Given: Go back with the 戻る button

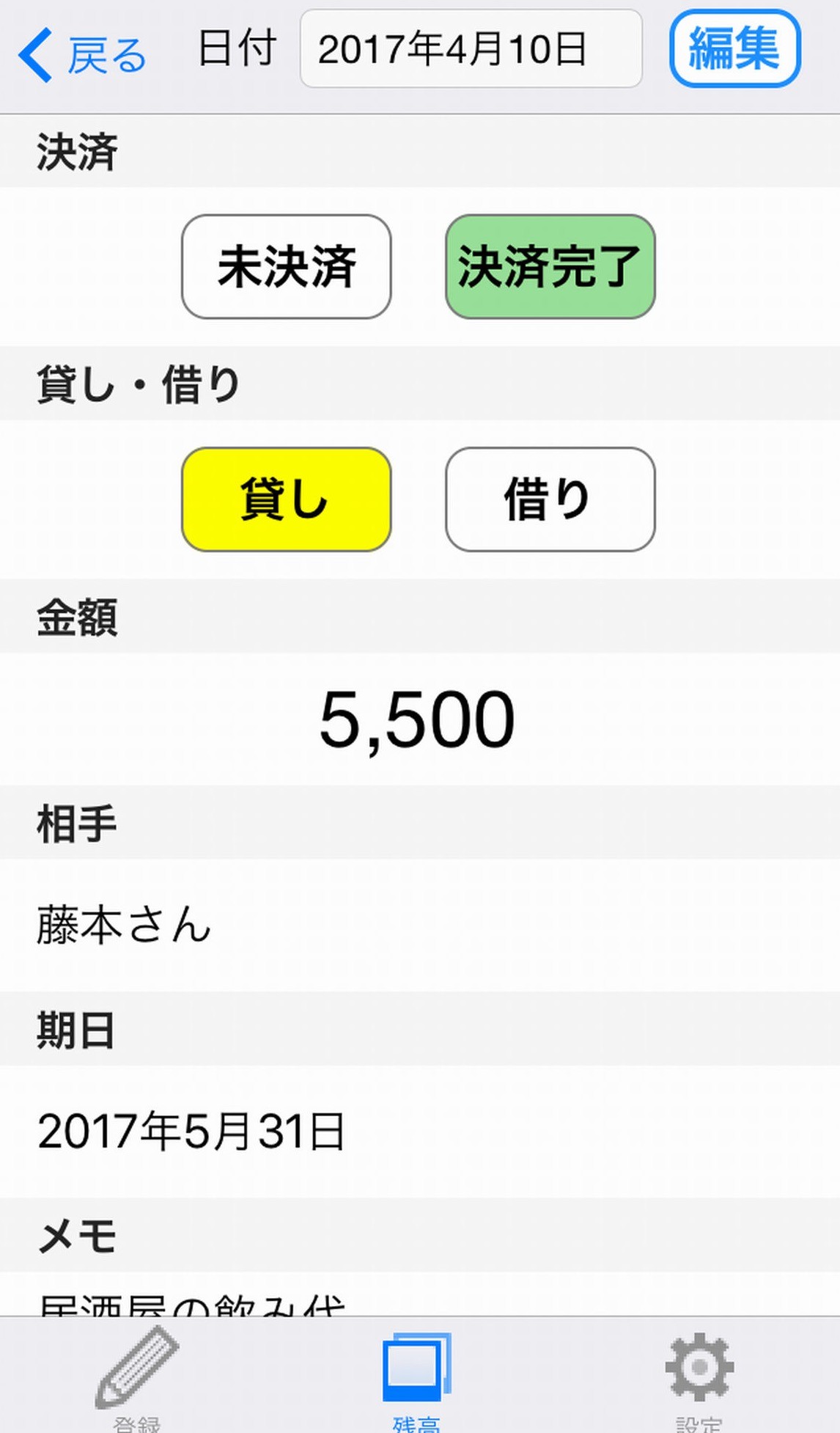Looking at the screenshot, I should click(82, 54).
